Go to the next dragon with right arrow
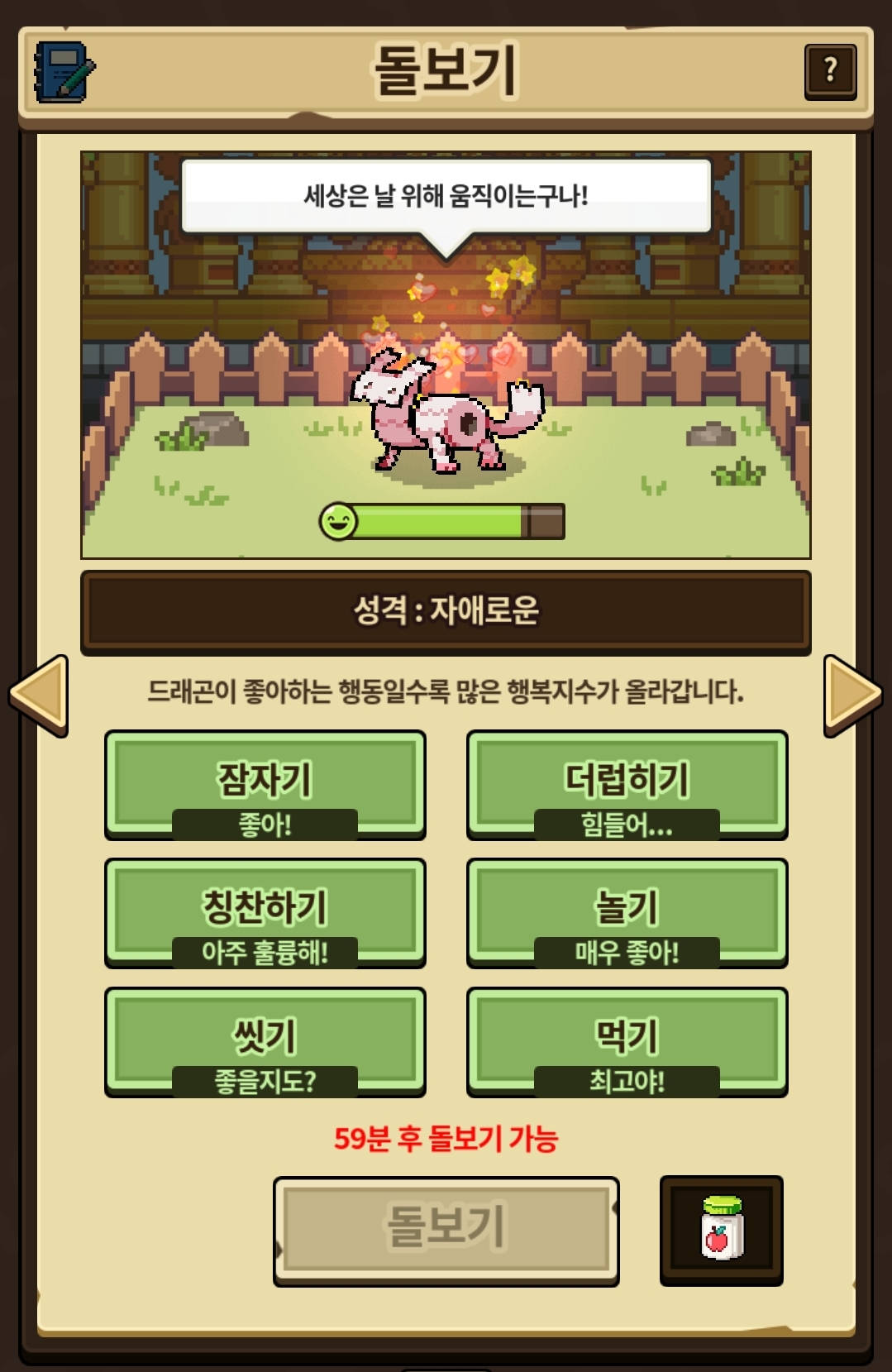This screenshot has height=1372, width=892. coord(852,696)
